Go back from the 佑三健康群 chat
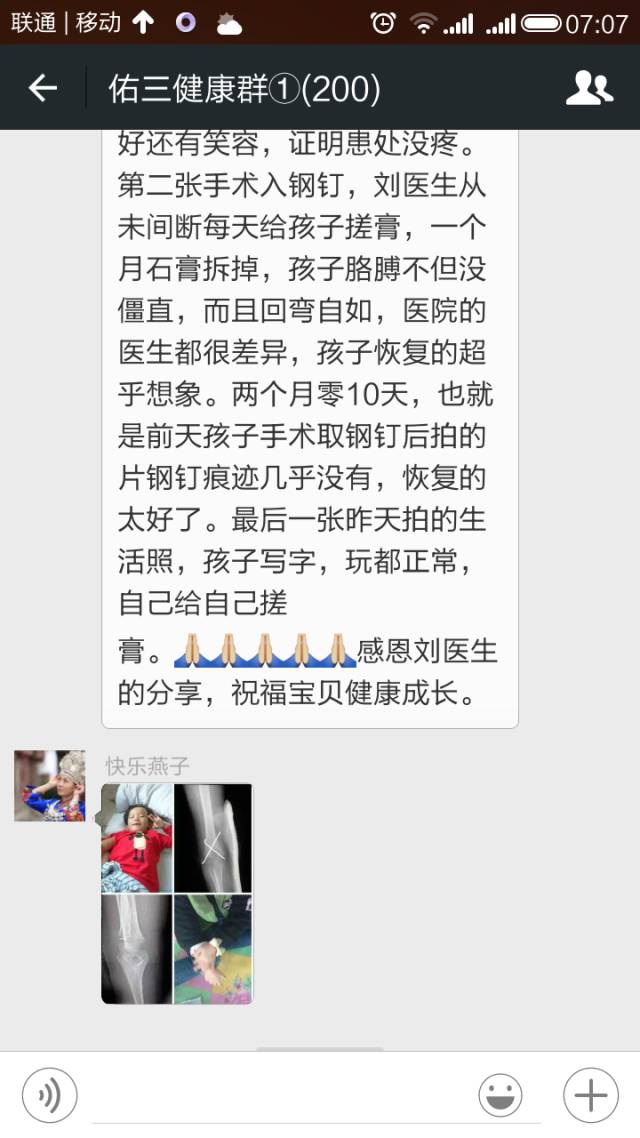 click(42, 89)
